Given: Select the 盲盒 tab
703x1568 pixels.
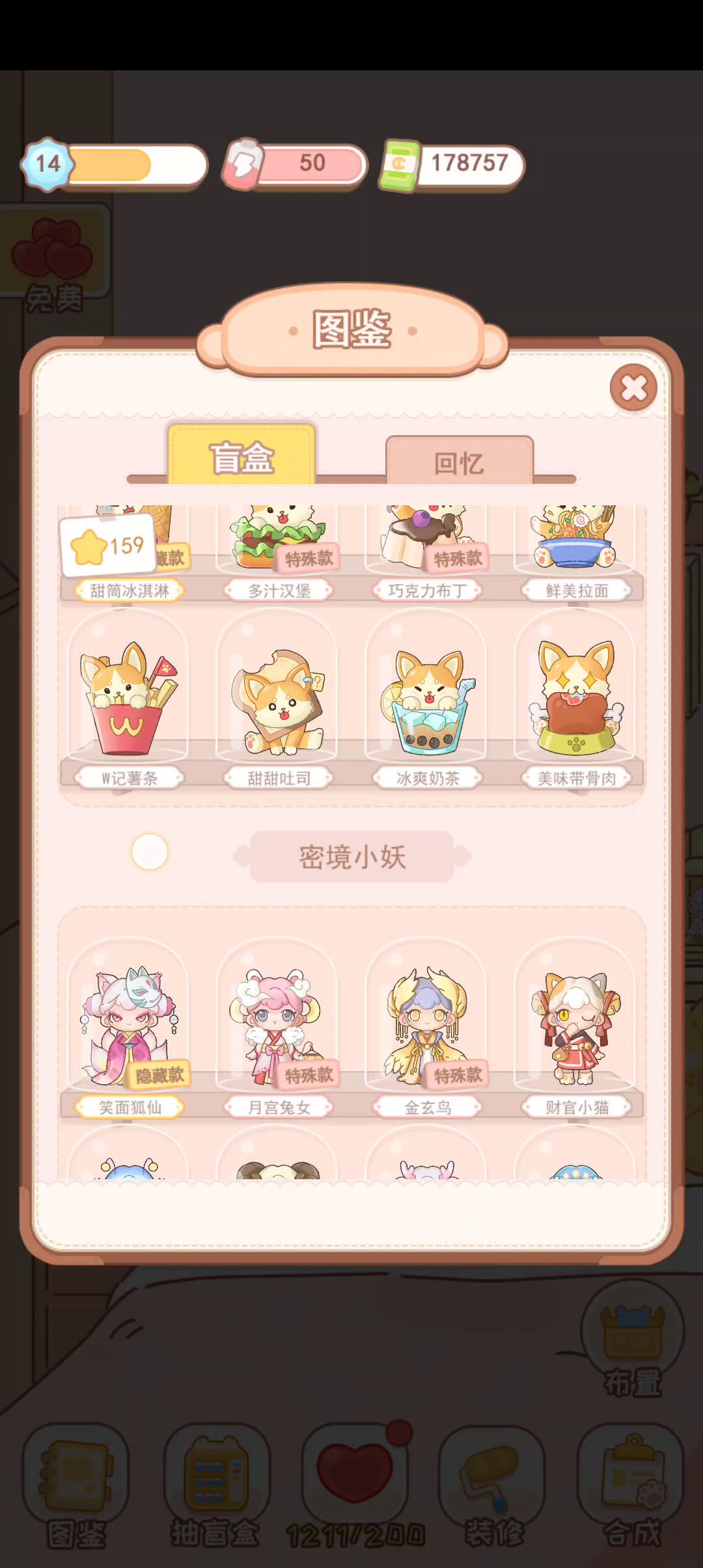Looking at the screenshot, I should (241, 458).
